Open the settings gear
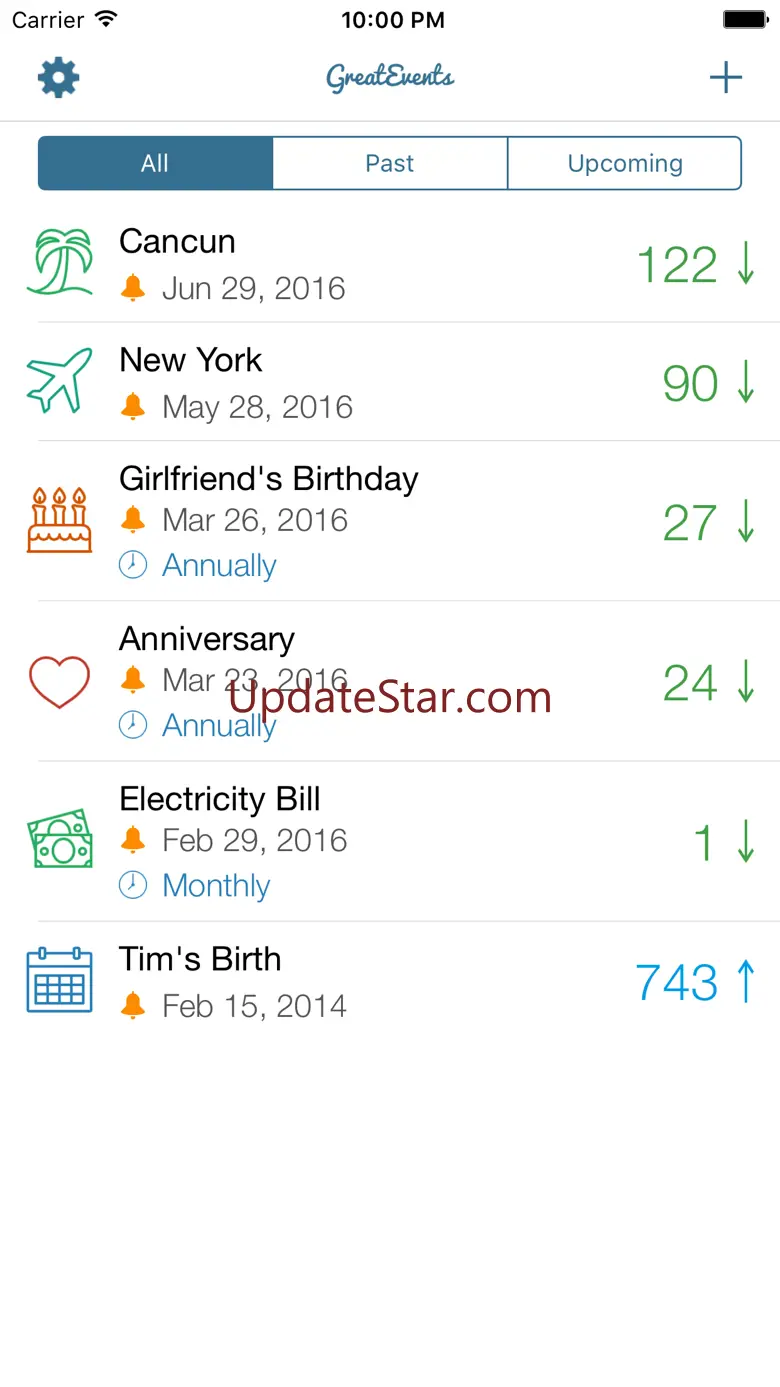This screenshot has height=1387, width=780. (59, 78)
